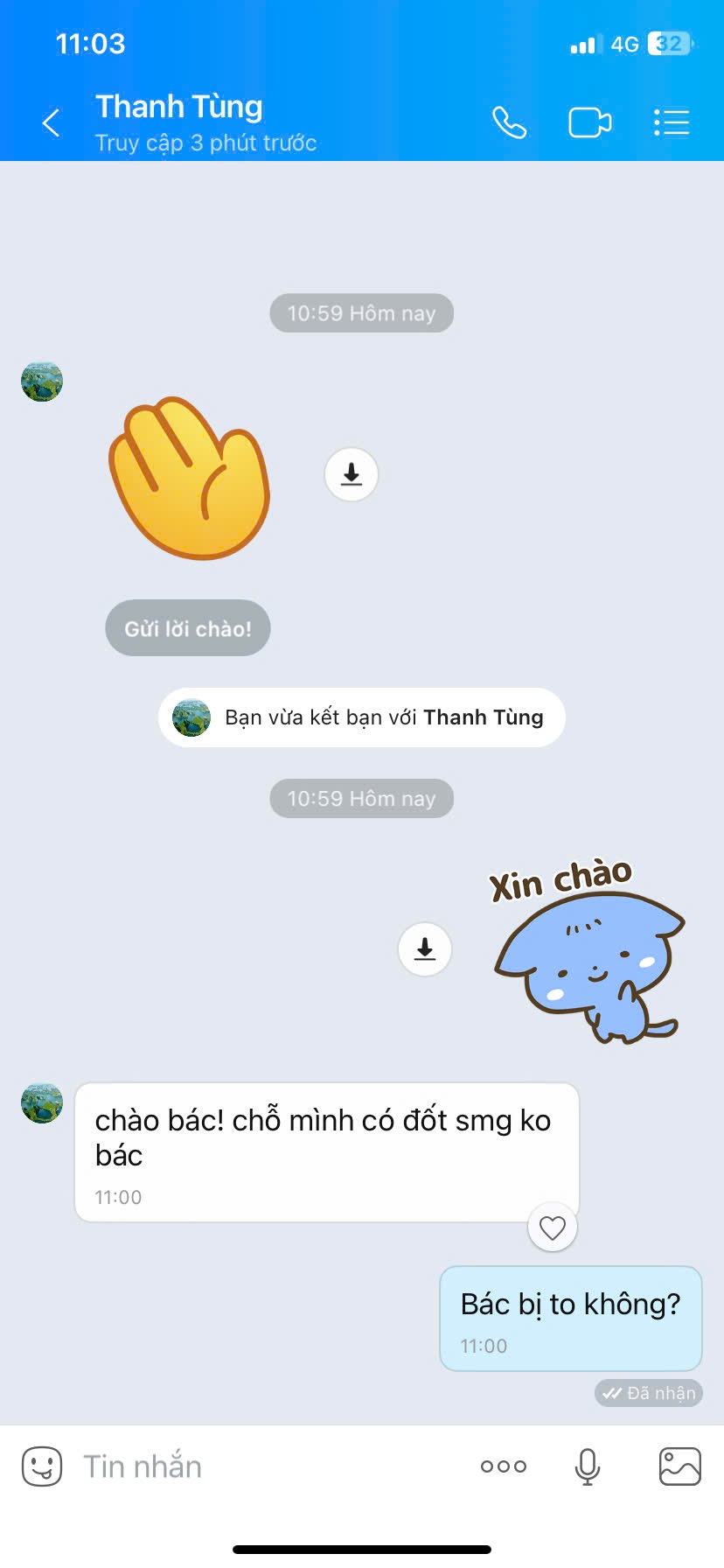Start a video call with Thanh Tùng
The height and width of the screenshot is (1568, 724).
coord(589,122)
